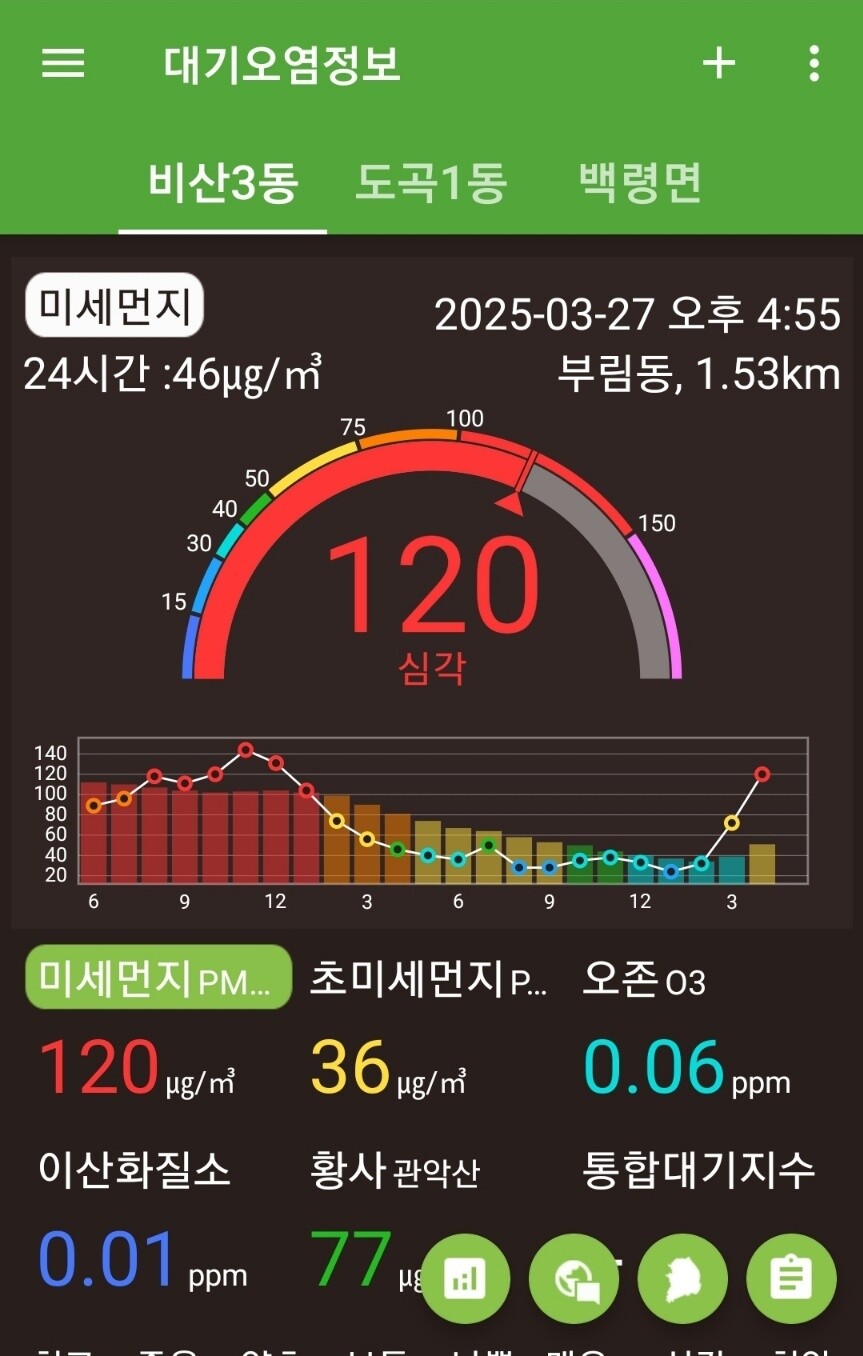This screenshot has height=1356, width=863.
Task: Open the clipboard floating button
Action: coord(792,1278)
